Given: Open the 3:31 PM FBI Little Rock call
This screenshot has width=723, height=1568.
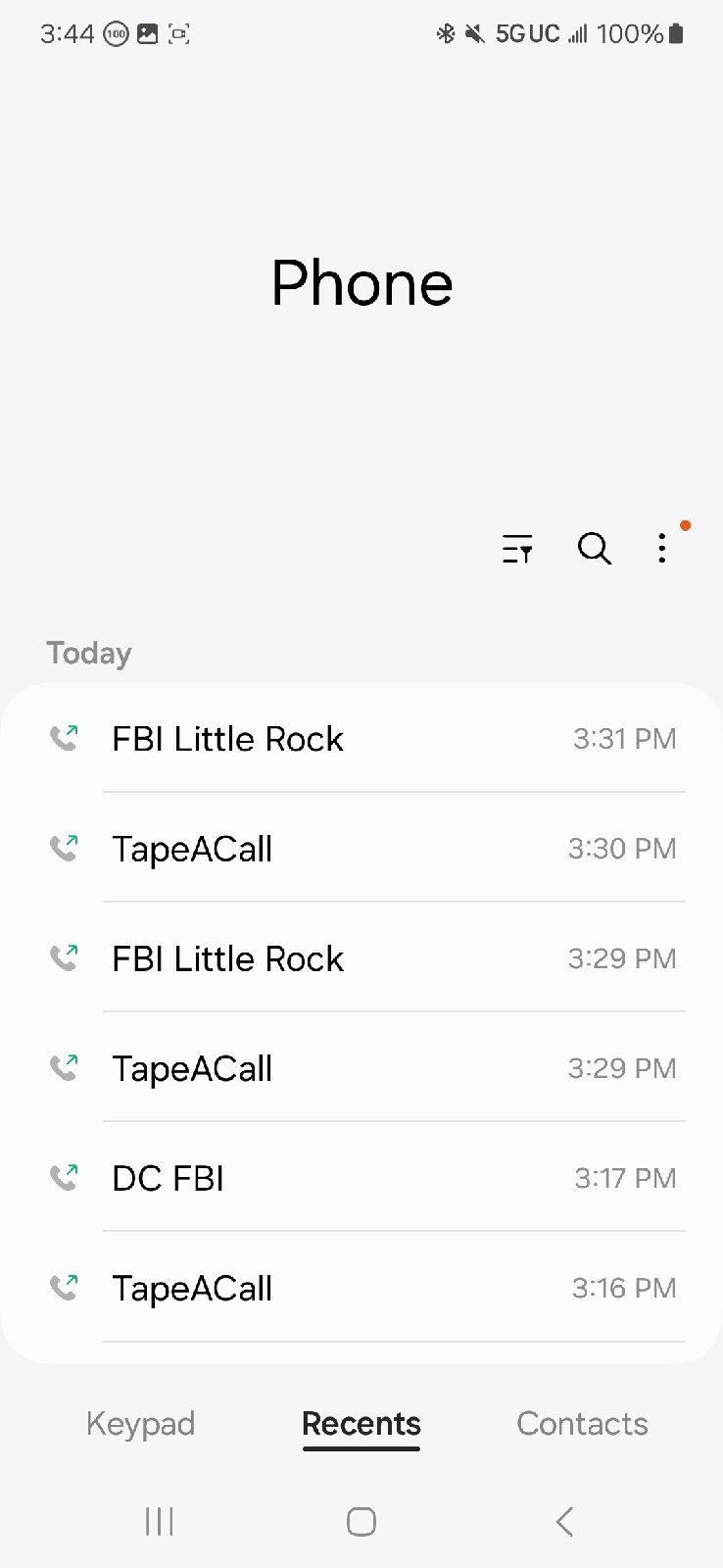Looking at the screenshot, I should [x=361, y=738].
